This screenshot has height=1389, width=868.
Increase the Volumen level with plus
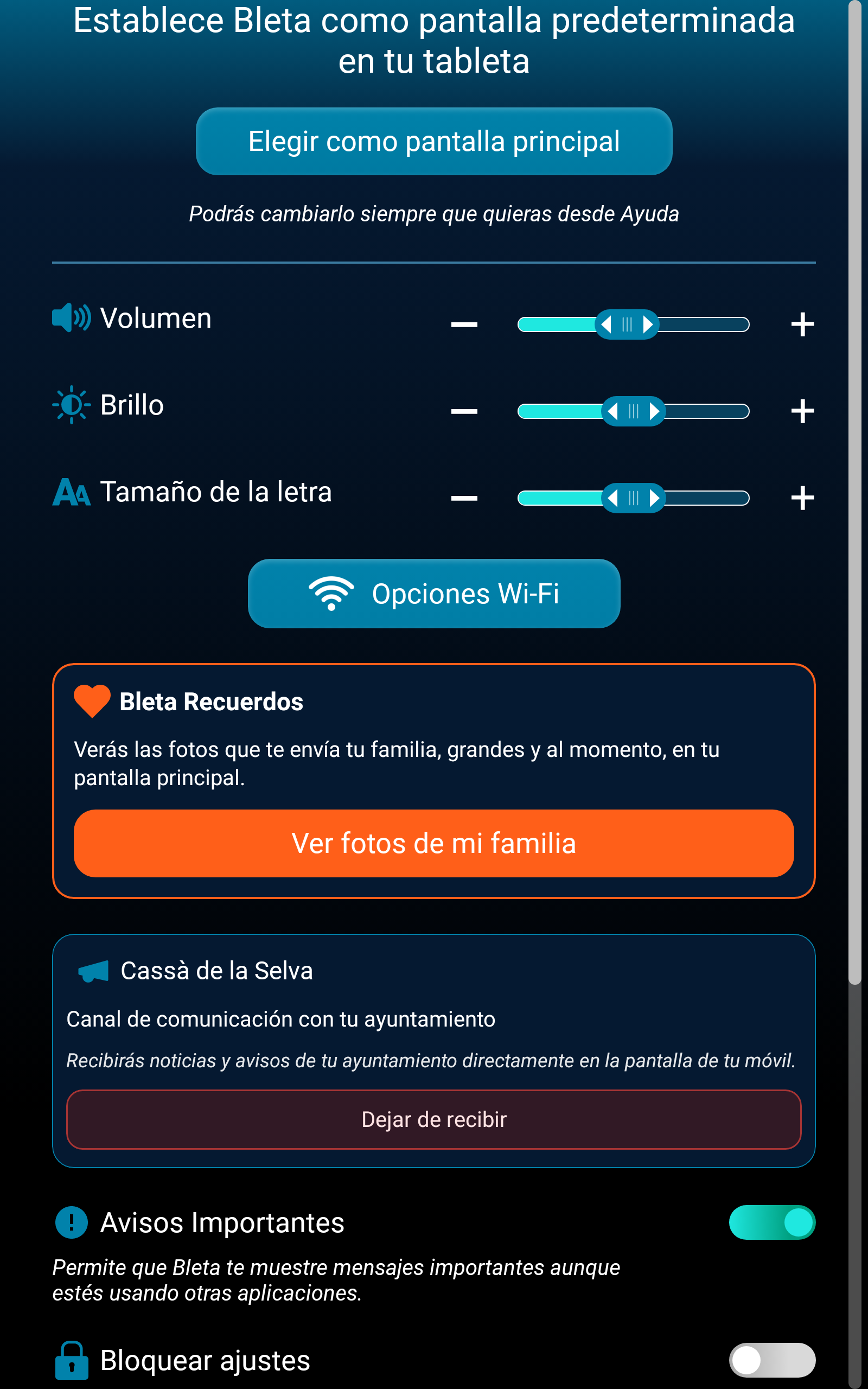coord(802,325)
